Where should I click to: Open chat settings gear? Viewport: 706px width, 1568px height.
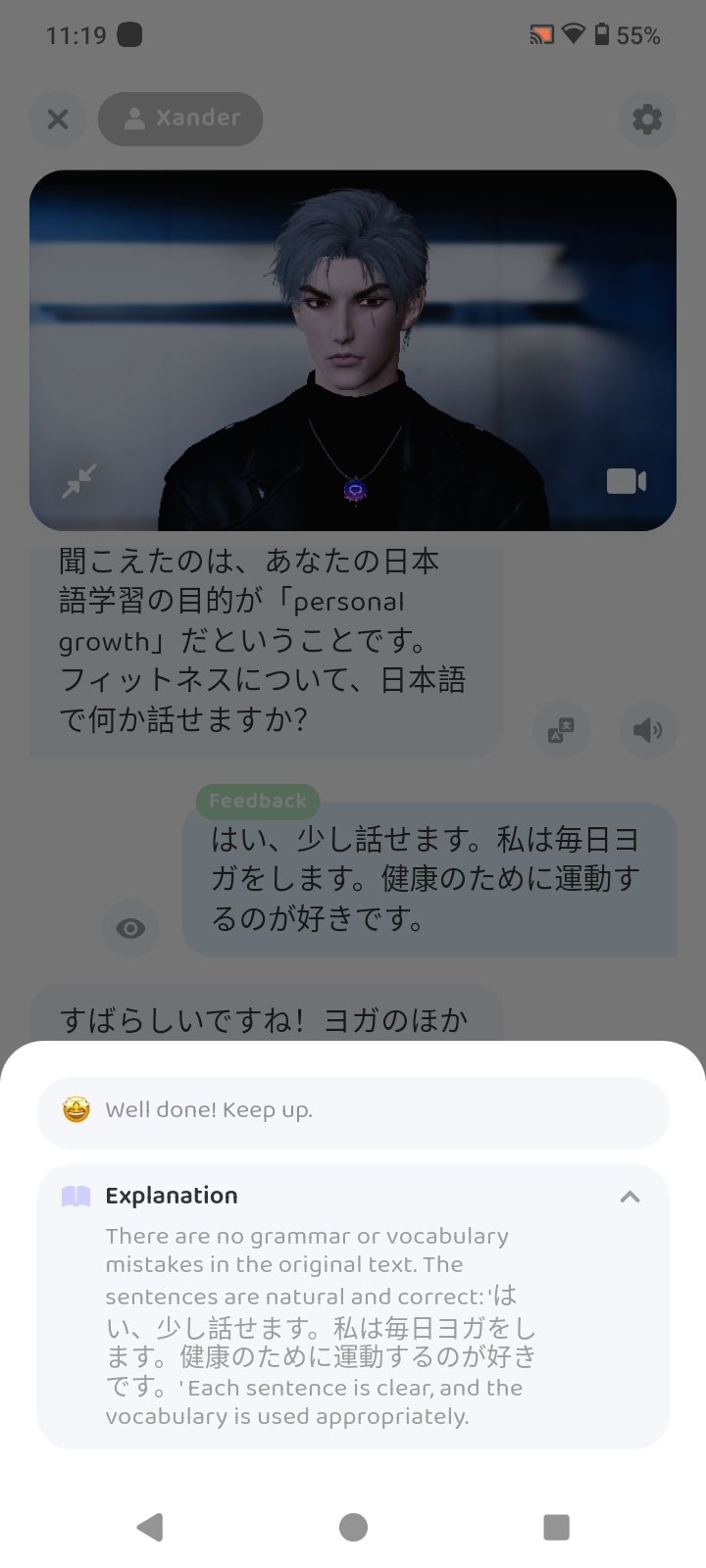(646, 120)
